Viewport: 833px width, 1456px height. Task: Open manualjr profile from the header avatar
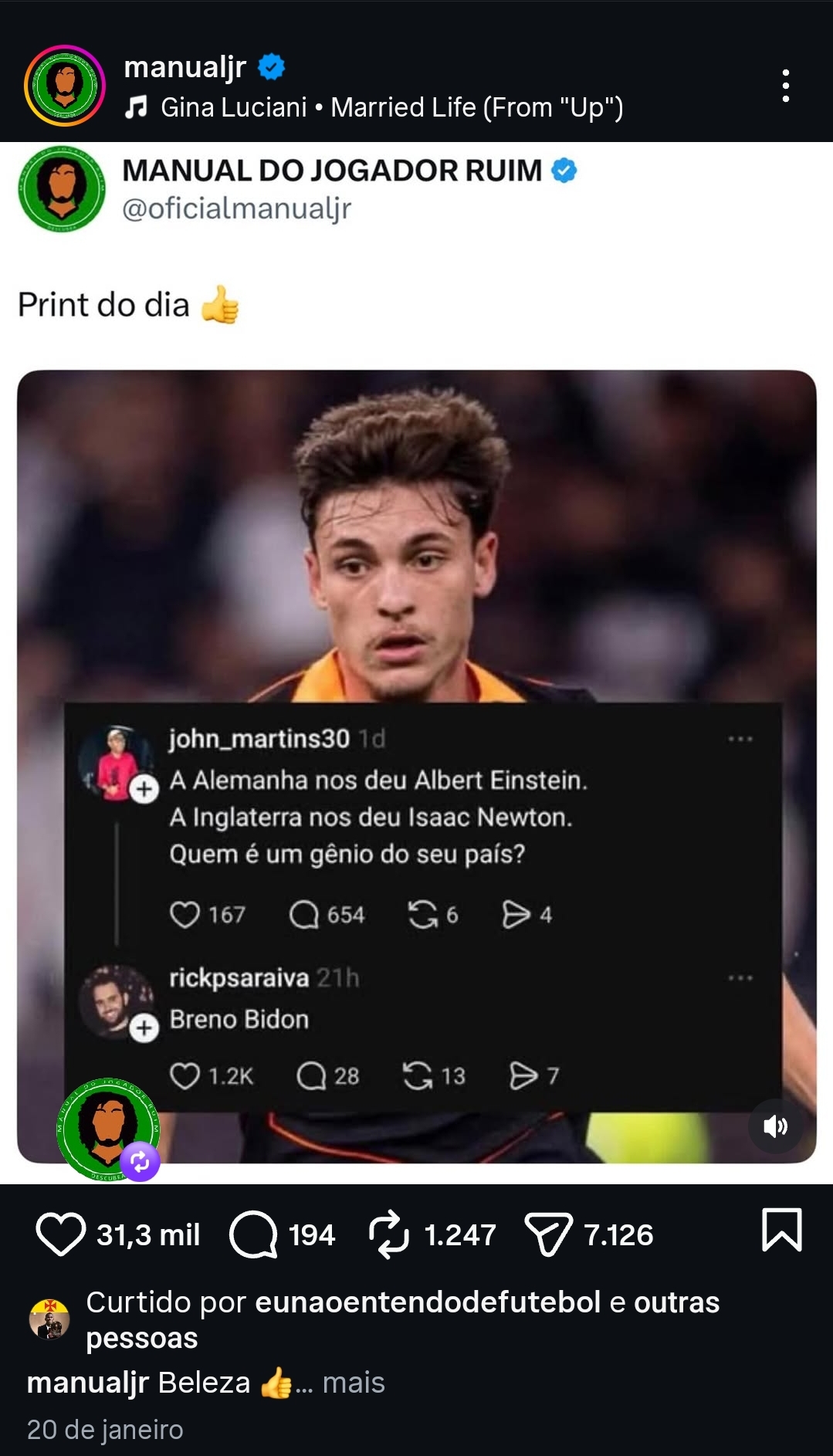point(65,86)
